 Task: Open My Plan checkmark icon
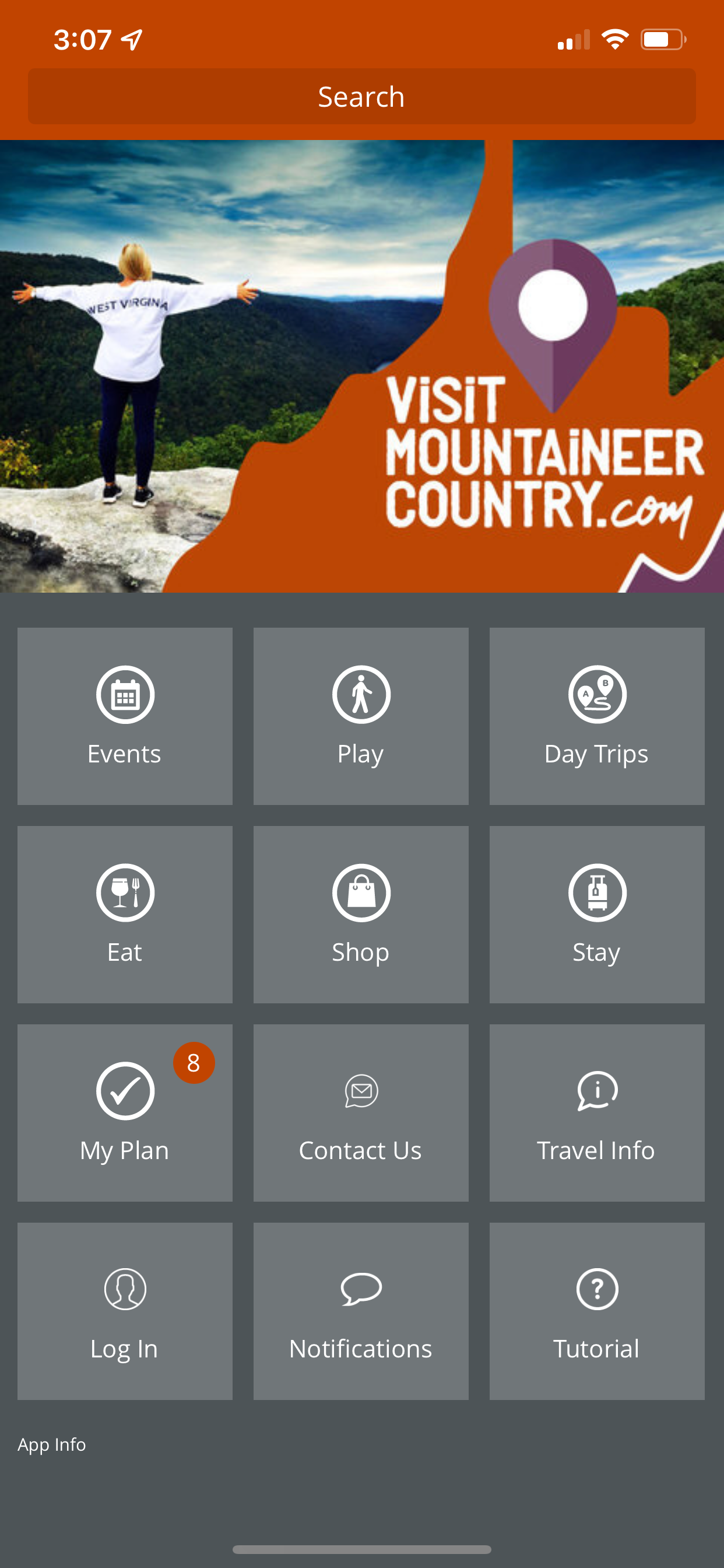coord(125,1090)
